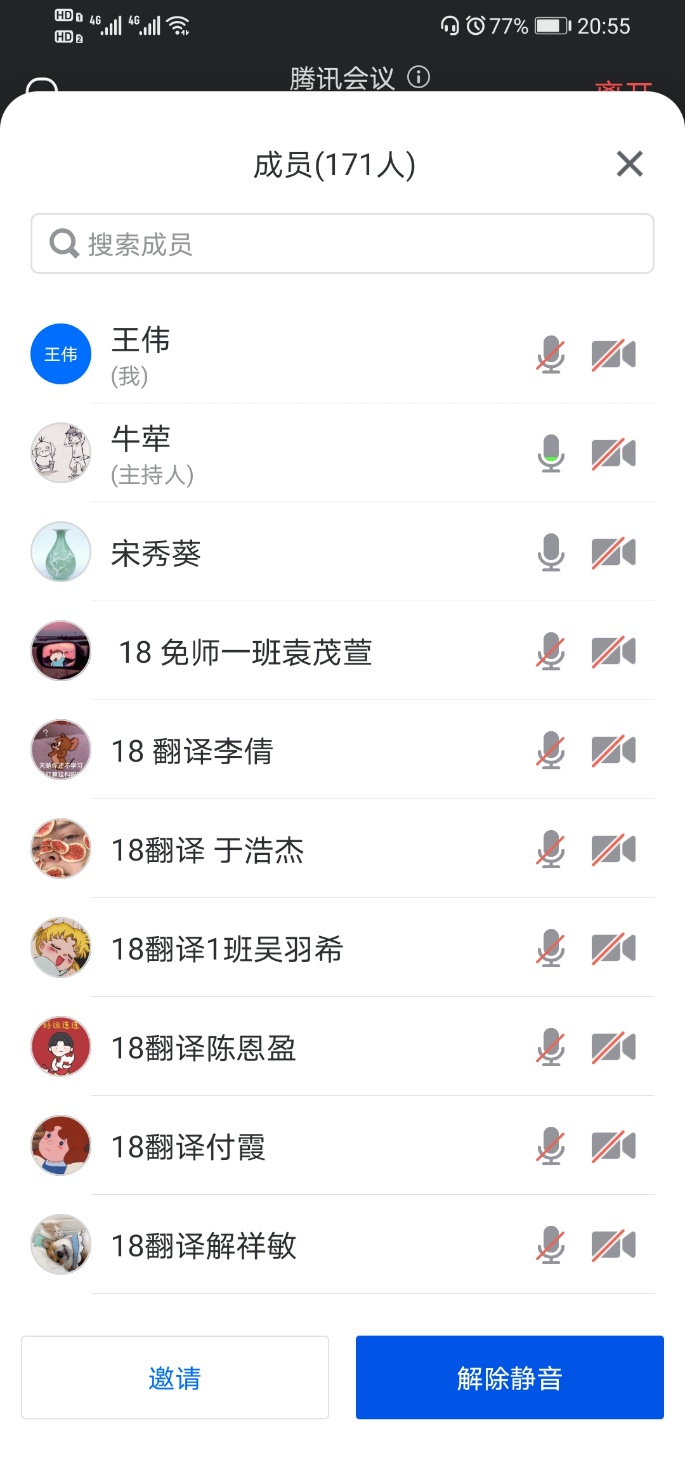Select member 18 翻译李倩
685x1484 pixels.
pos(300,751)
